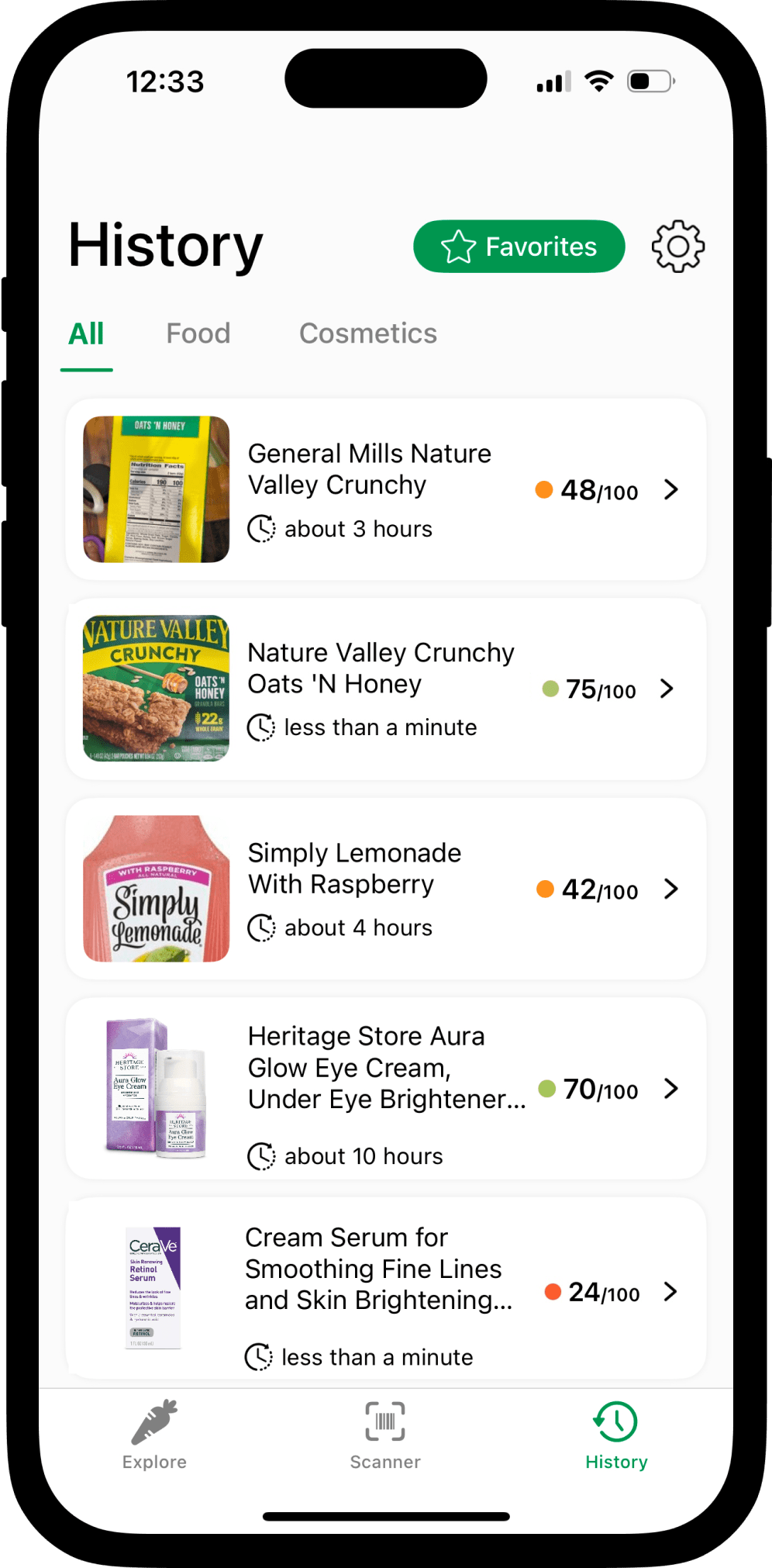Click the clock icon next to 'about 3 hours'

[x=262, y=529]
